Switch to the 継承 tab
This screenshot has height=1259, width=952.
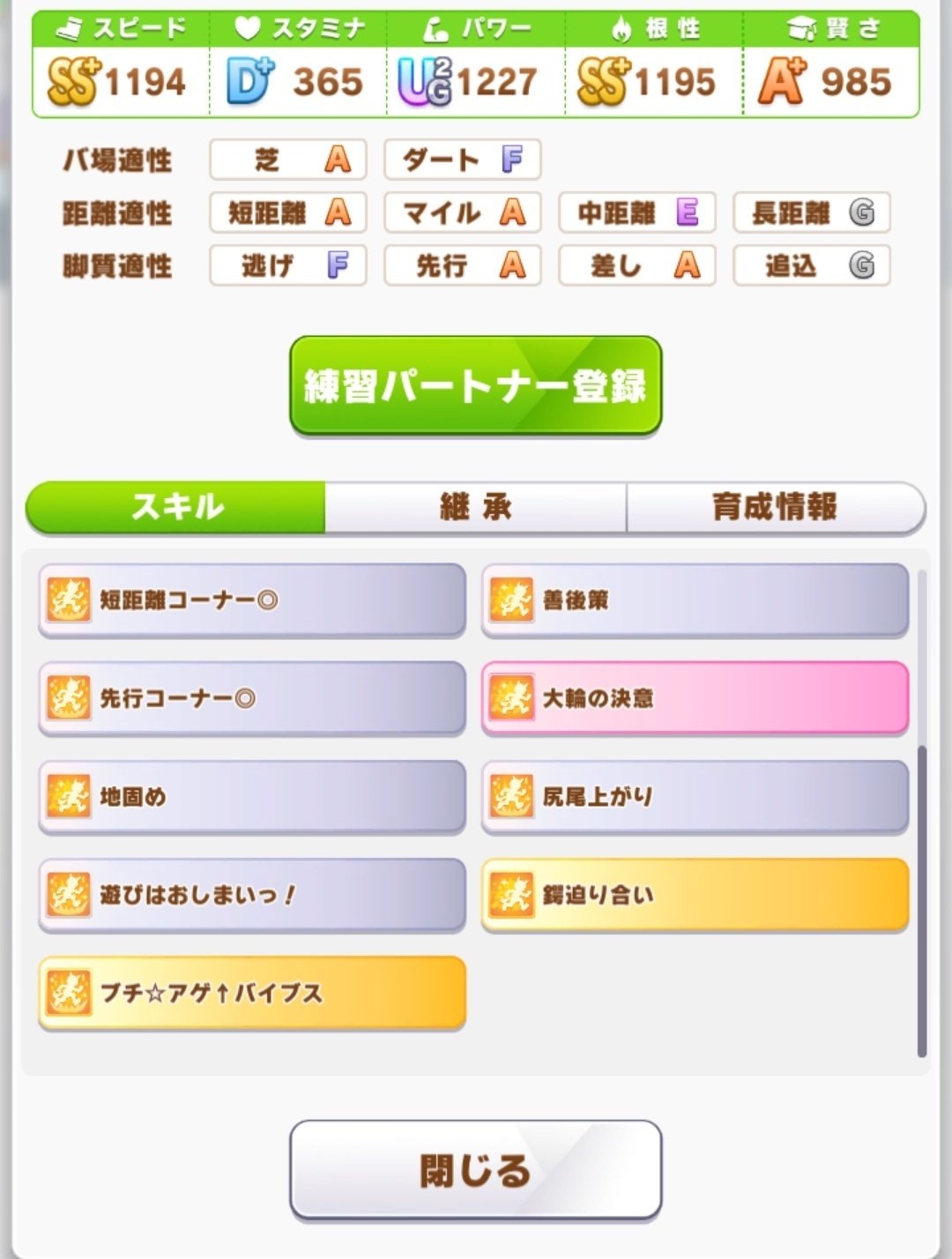475,507
